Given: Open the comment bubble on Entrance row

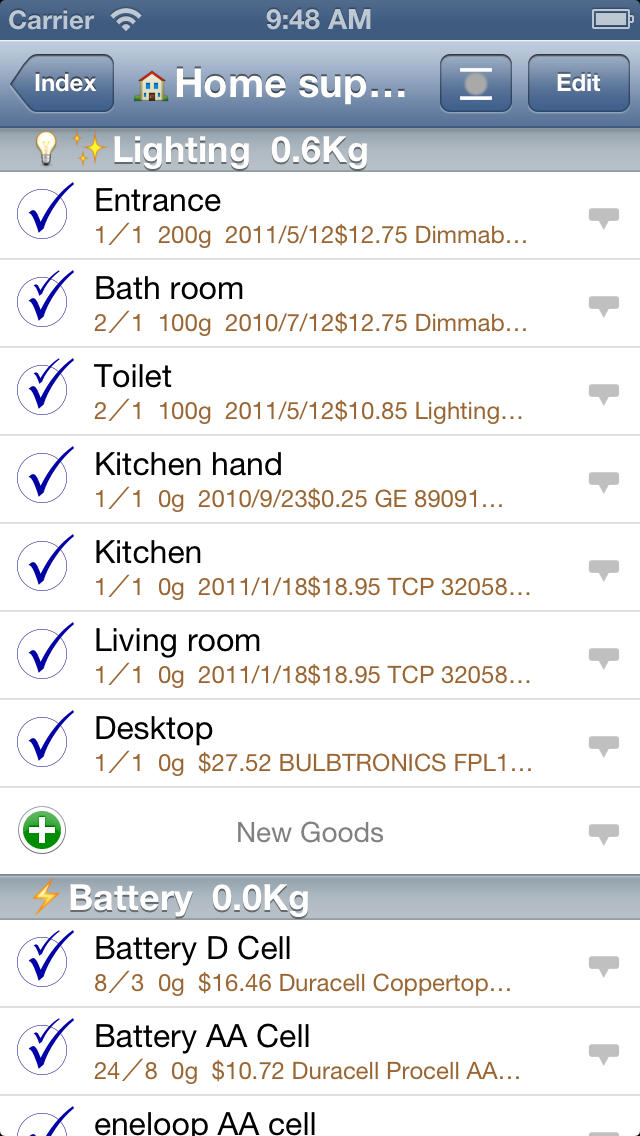Looking at the screenshot, I should 604,217.
